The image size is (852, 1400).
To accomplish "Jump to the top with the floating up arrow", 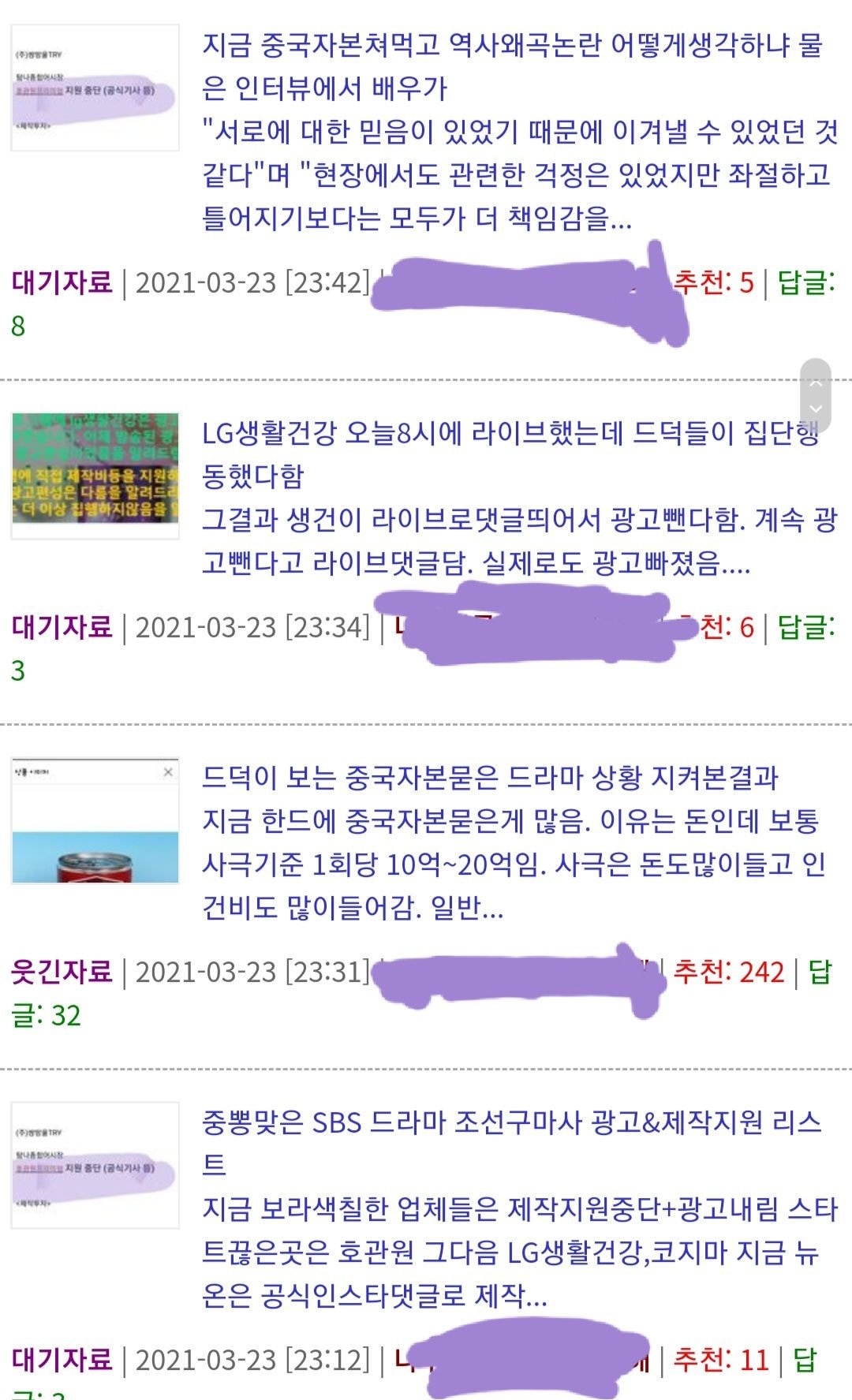I will coord(816,383).
